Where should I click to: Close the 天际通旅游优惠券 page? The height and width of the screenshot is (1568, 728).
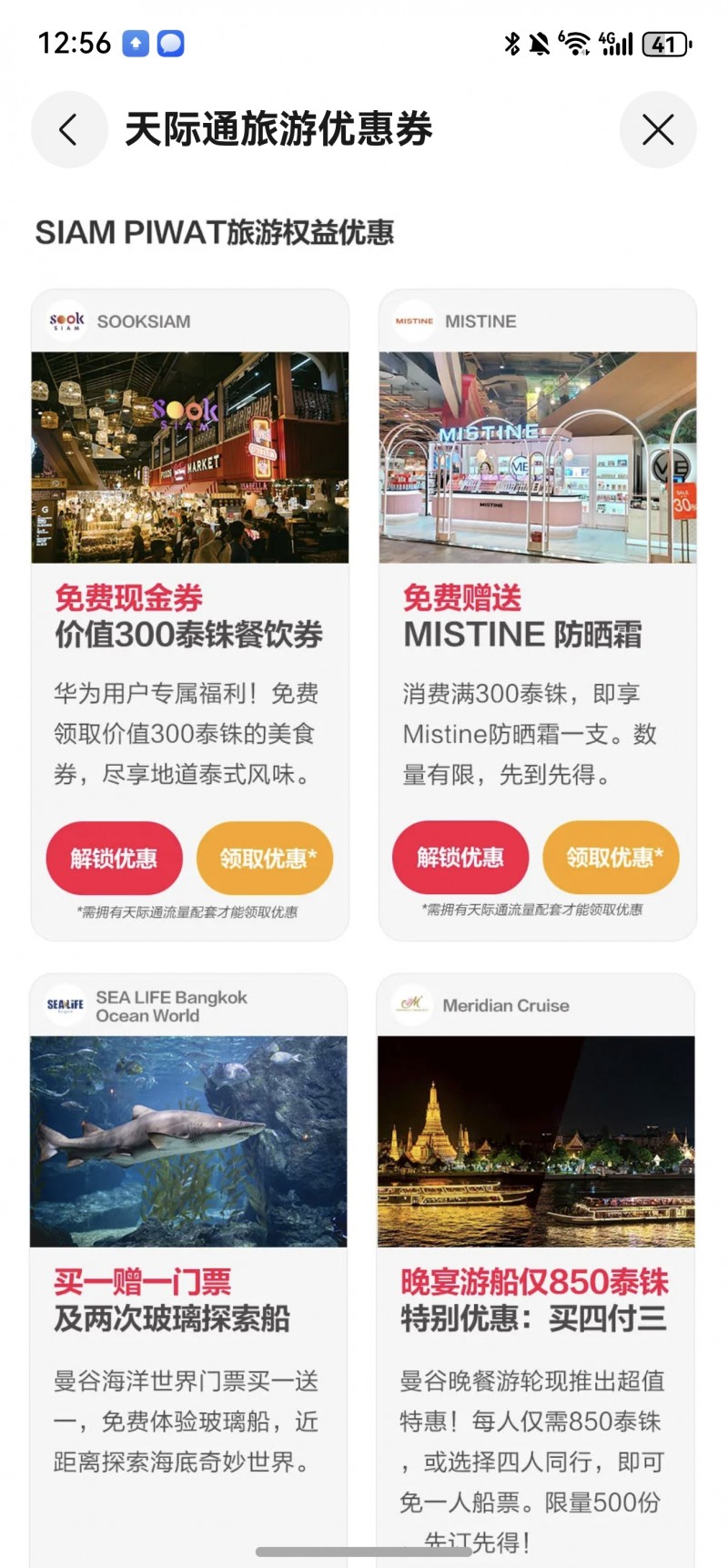pos(658,130)
